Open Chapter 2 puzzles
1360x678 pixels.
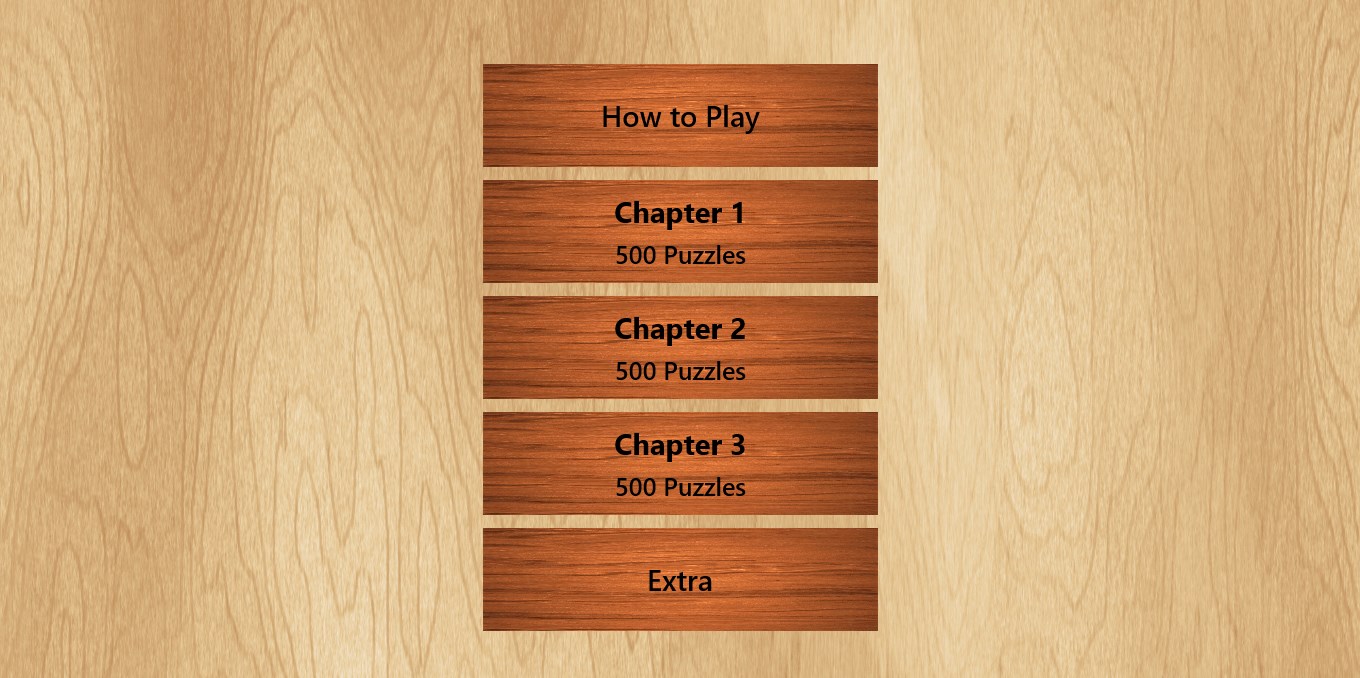[x=680, y=348]
